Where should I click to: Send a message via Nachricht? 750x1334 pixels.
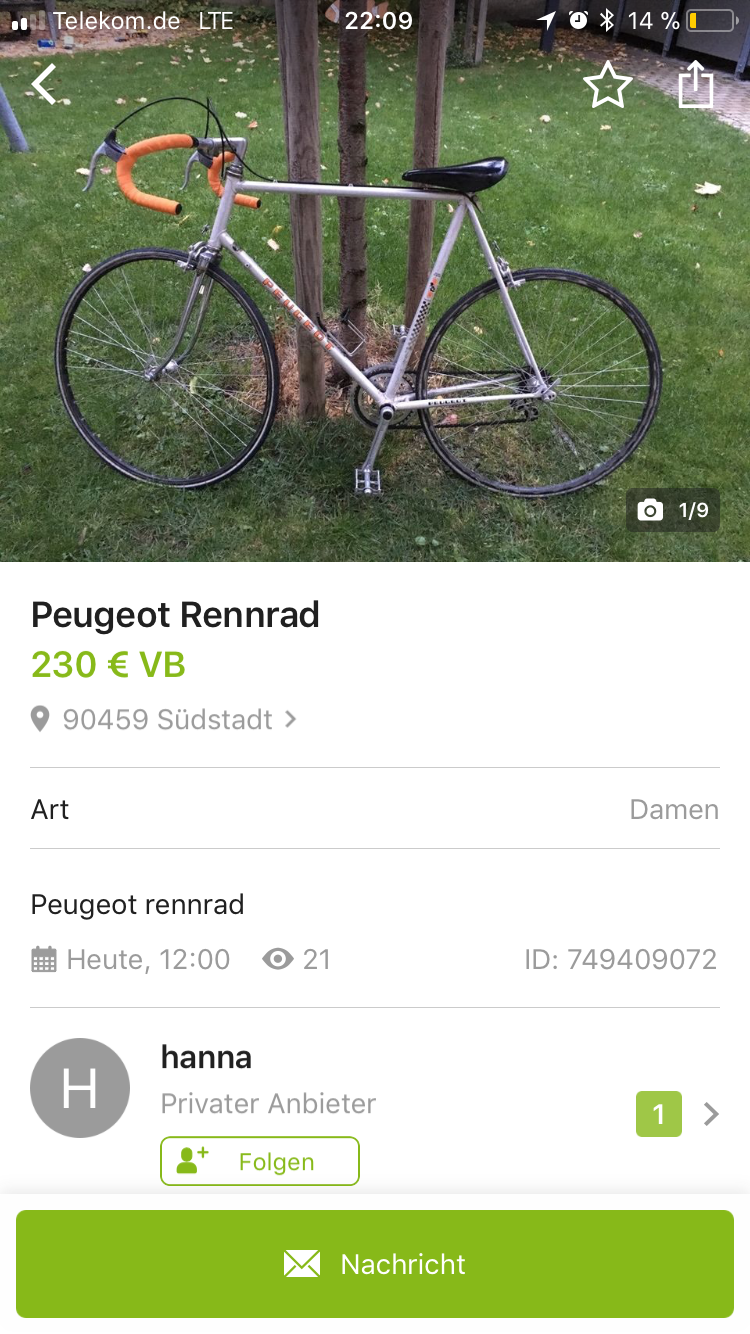point(375,1264)
